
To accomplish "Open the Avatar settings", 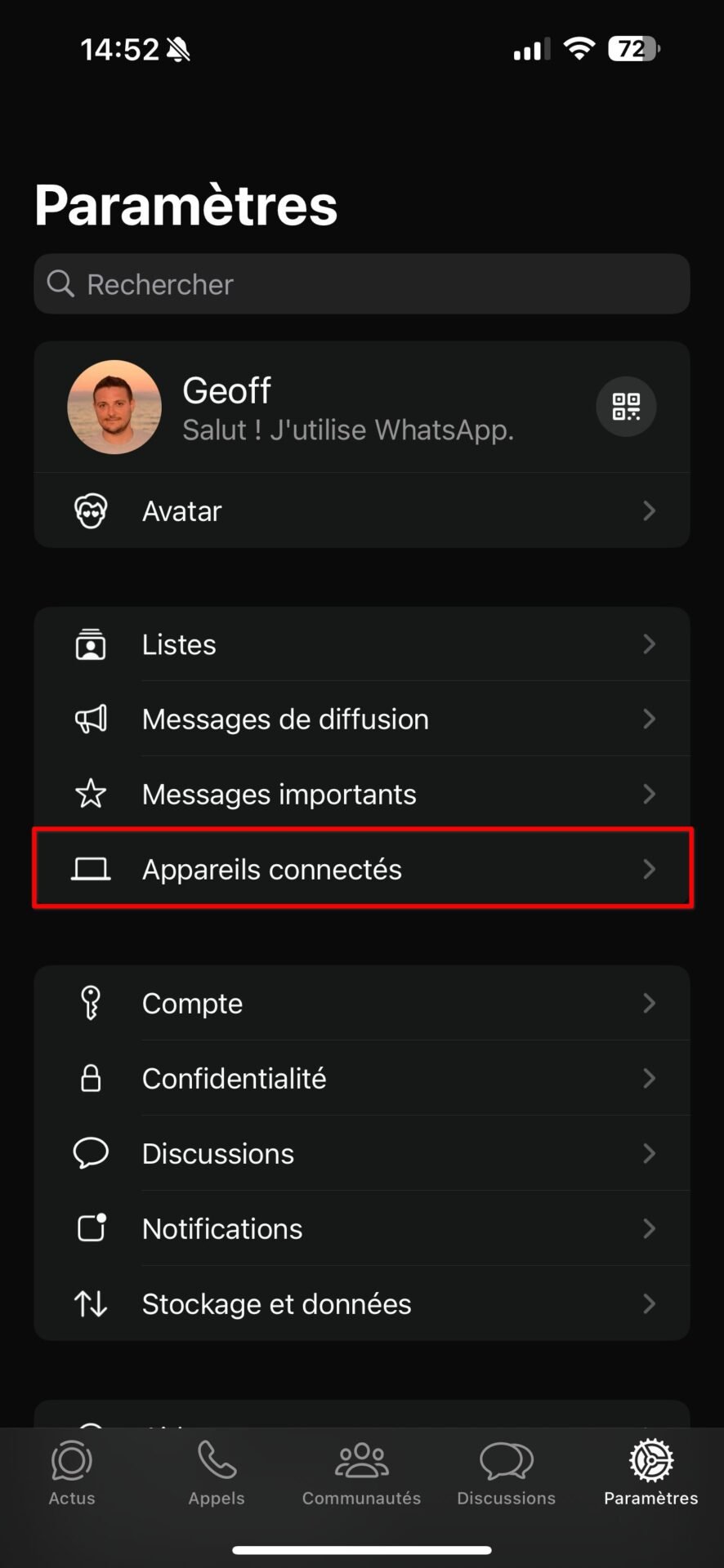I will [x=362, y=510].
